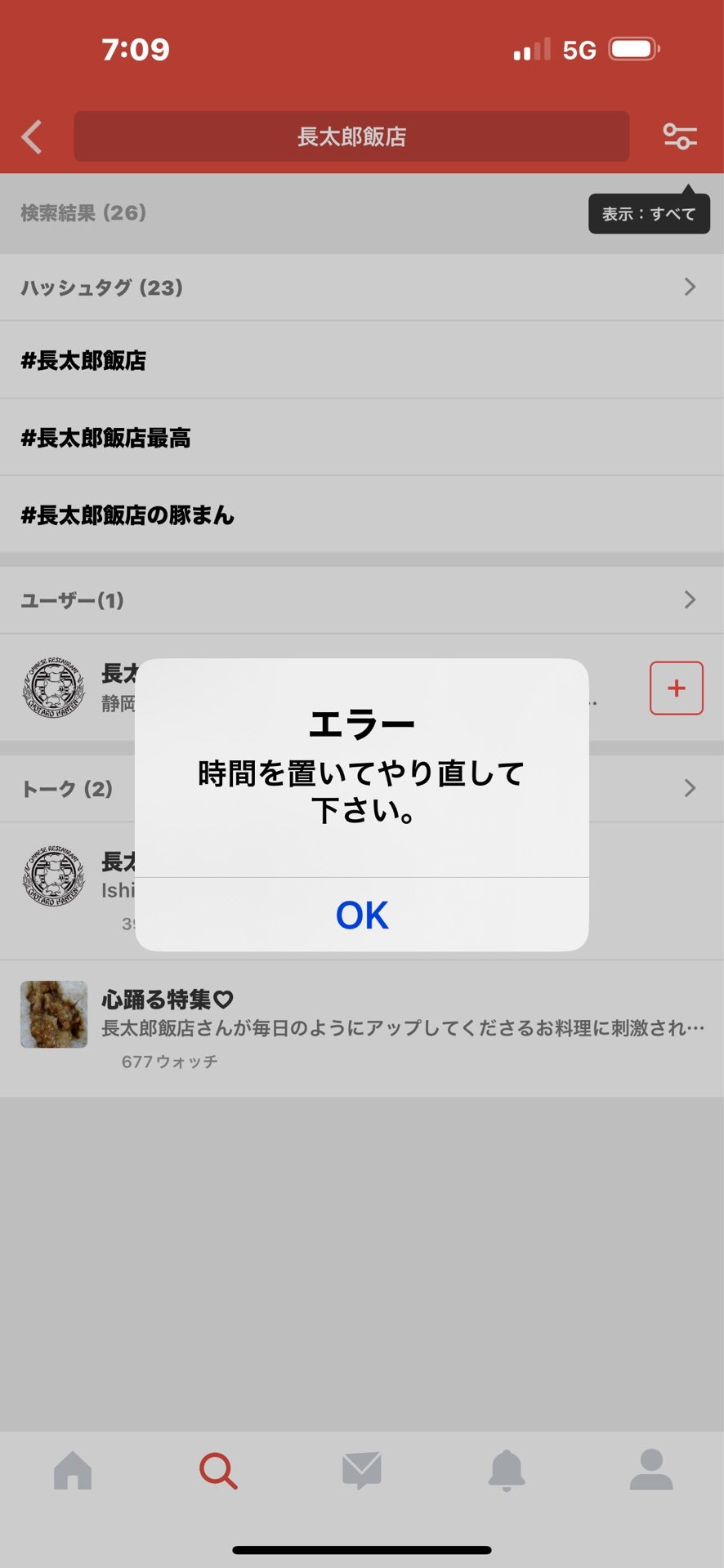Tap the back arrow at top left
Viewport: 724px width, 1568px height.
pos(31,137)
